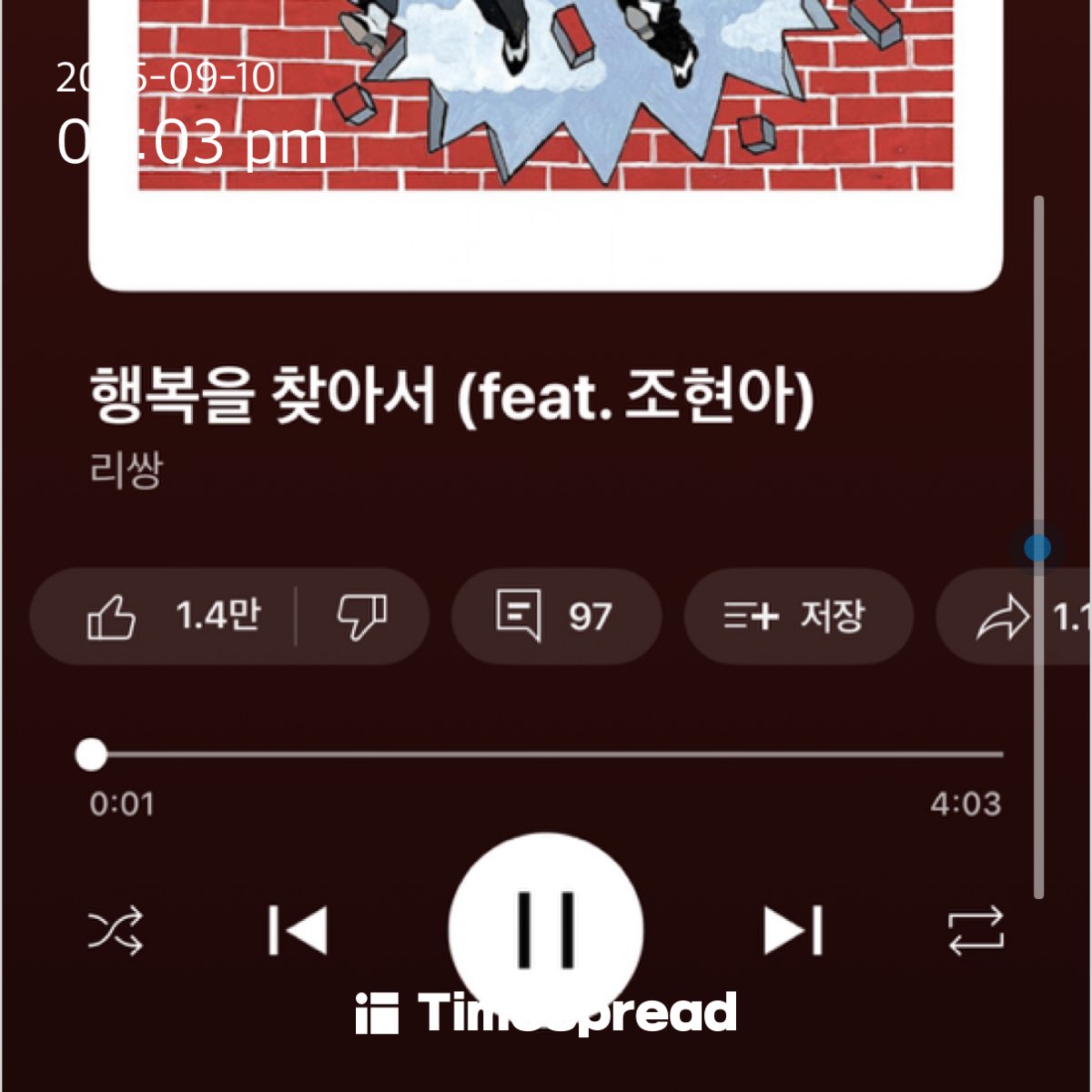
Task: Toggle repeat mode
Action: 976,930
